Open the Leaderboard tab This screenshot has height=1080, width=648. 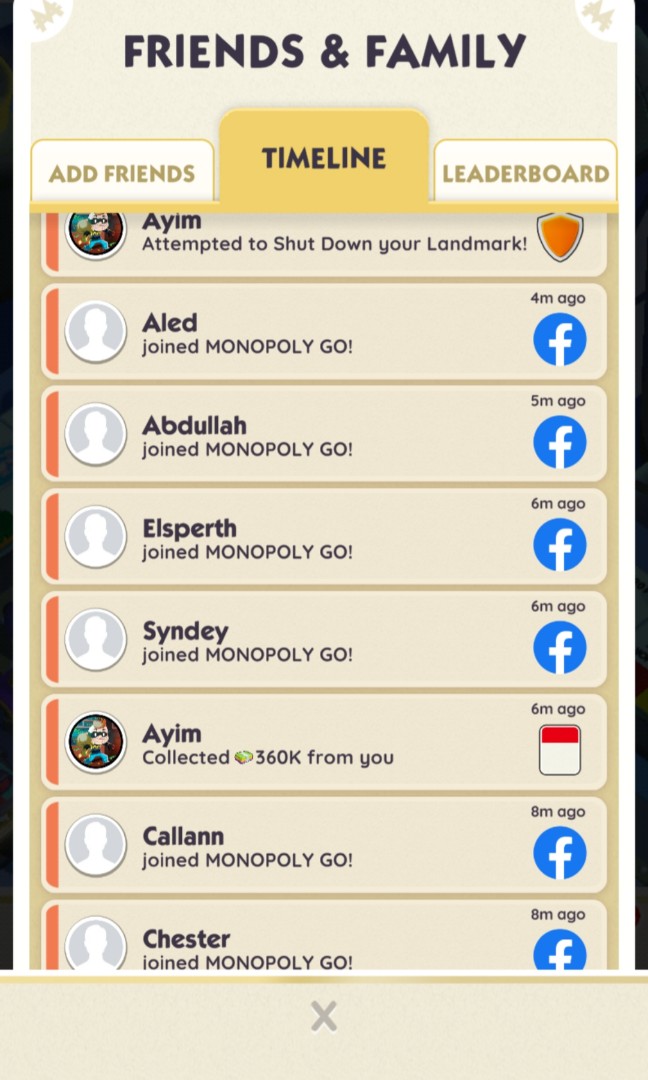pos(525,172)
